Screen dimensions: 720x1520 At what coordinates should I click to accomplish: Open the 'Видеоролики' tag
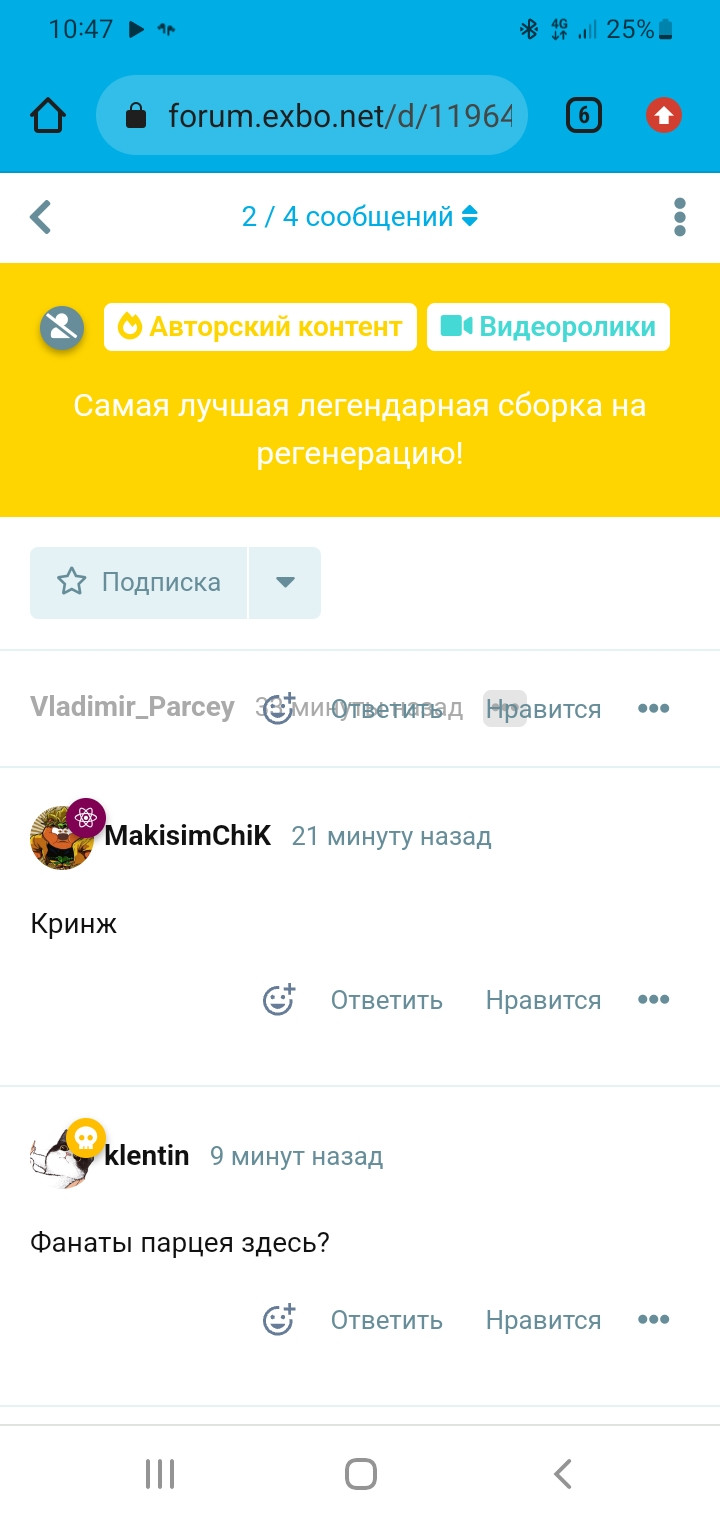(548, 327)
